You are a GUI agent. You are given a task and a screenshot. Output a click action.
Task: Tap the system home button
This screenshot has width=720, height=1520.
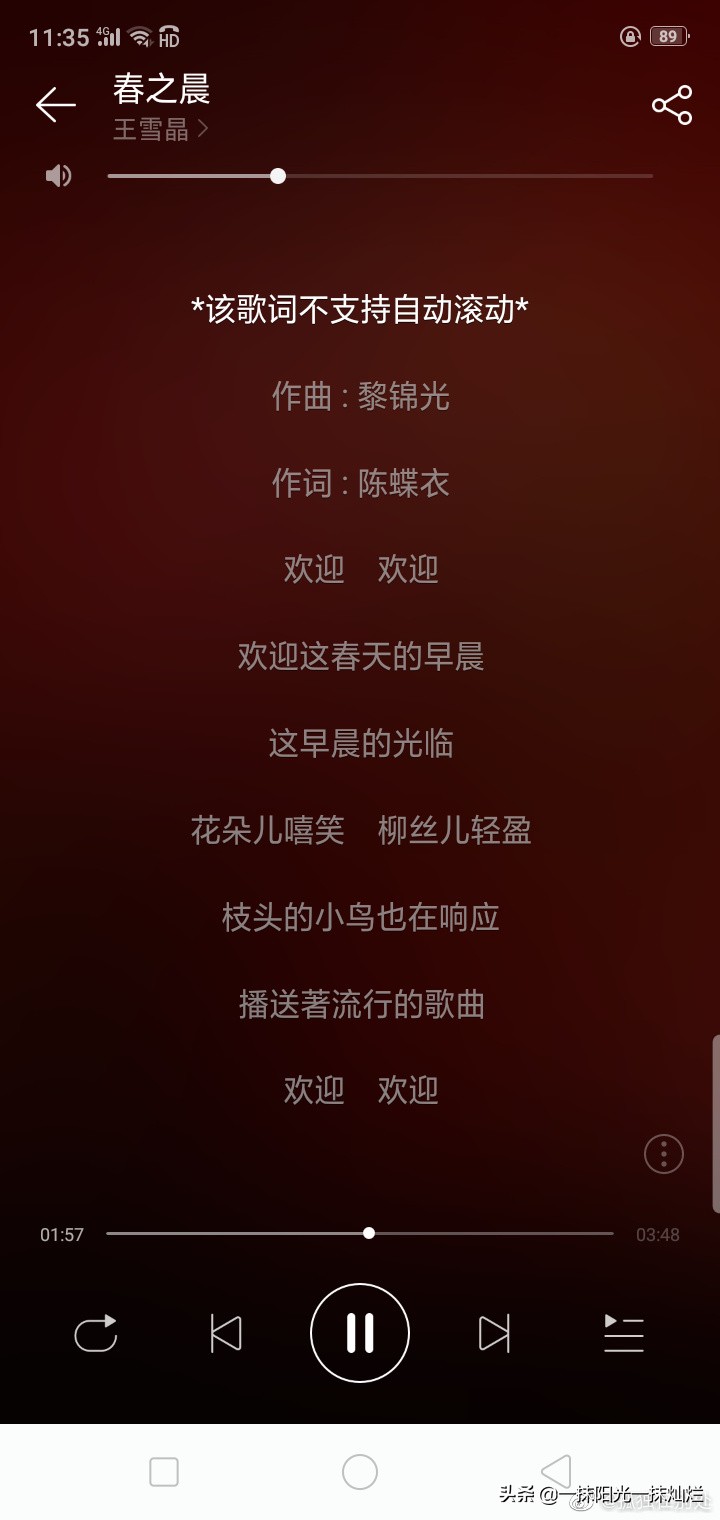tap(360, 1472)
